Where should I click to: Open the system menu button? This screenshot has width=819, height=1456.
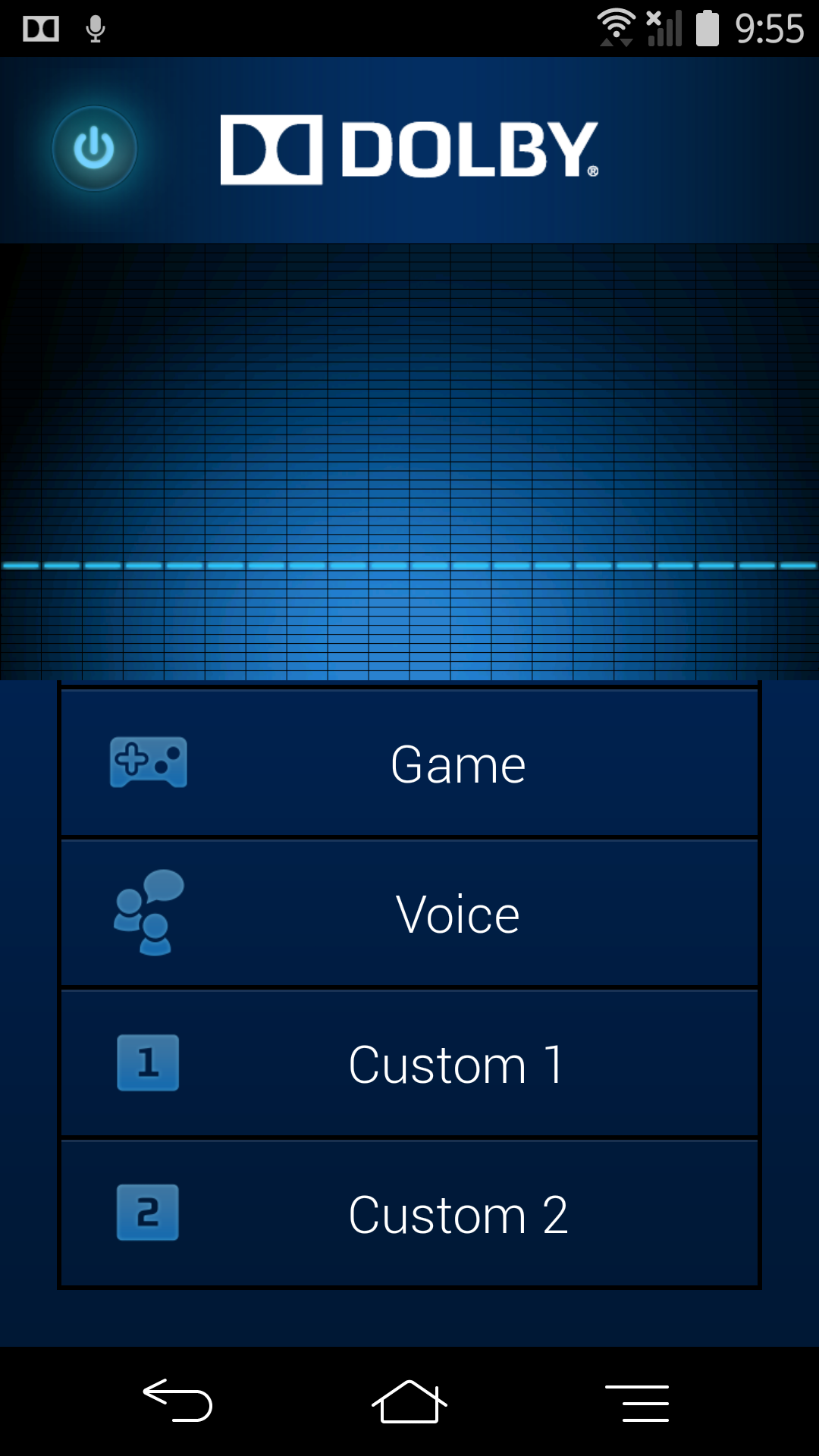[x=637, y=1402]
